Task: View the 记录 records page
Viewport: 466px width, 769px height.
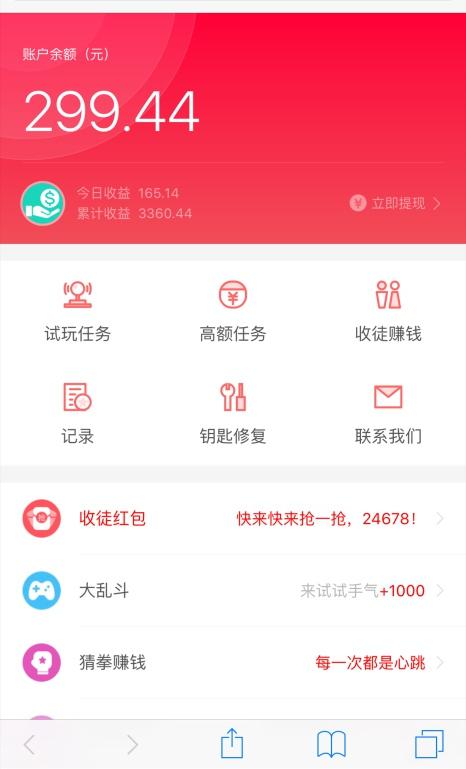Action: tap(78, 413)
